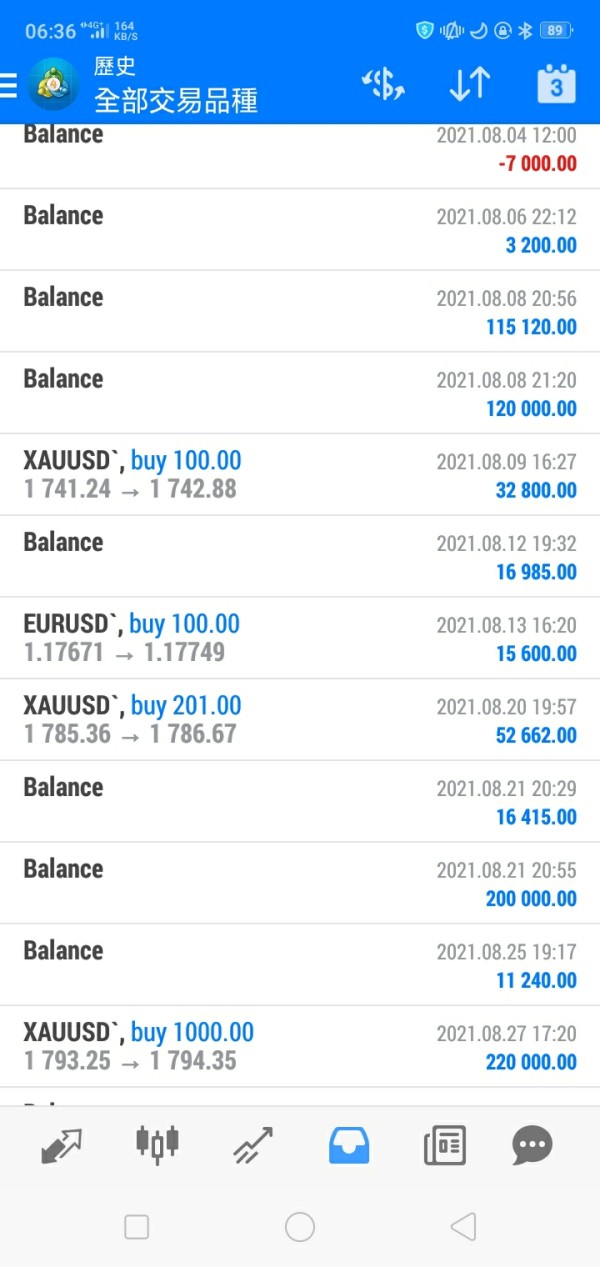600x1267 pixels.
Task: Switch to the Trade tab
Action: [253, 1145]
